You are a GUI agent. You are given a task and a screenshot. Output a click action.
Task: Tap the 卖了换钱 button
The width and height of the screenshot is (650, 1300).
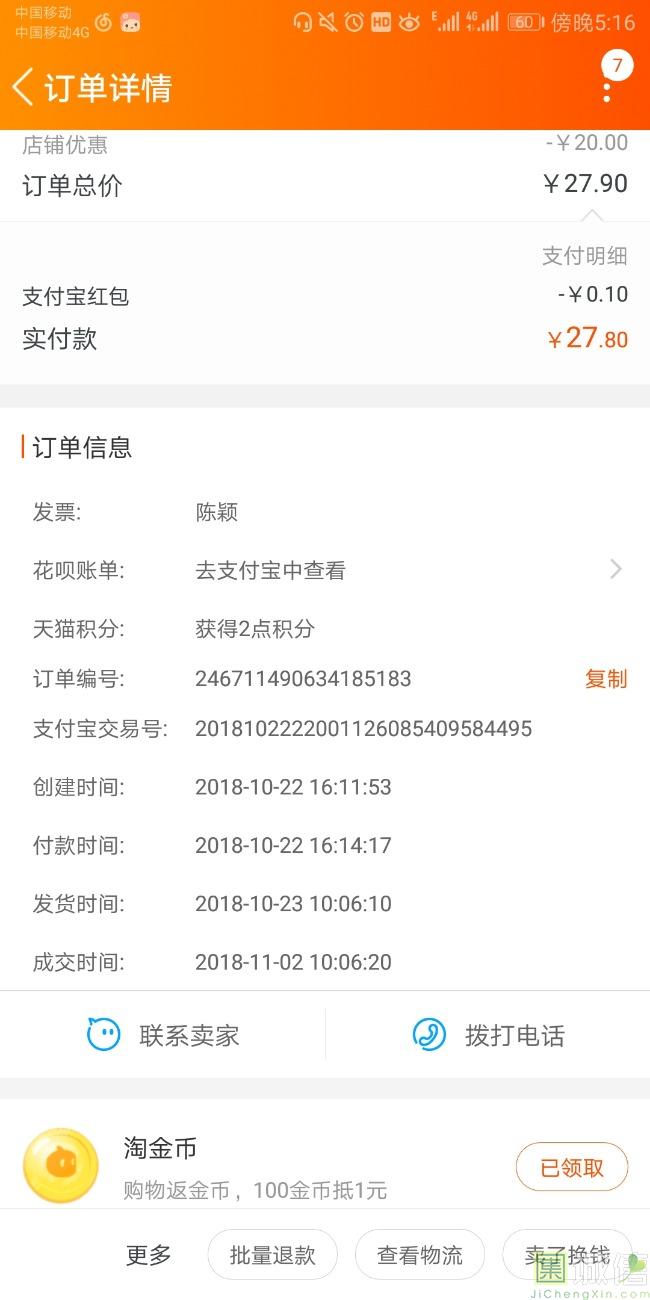coord(568,1255)
